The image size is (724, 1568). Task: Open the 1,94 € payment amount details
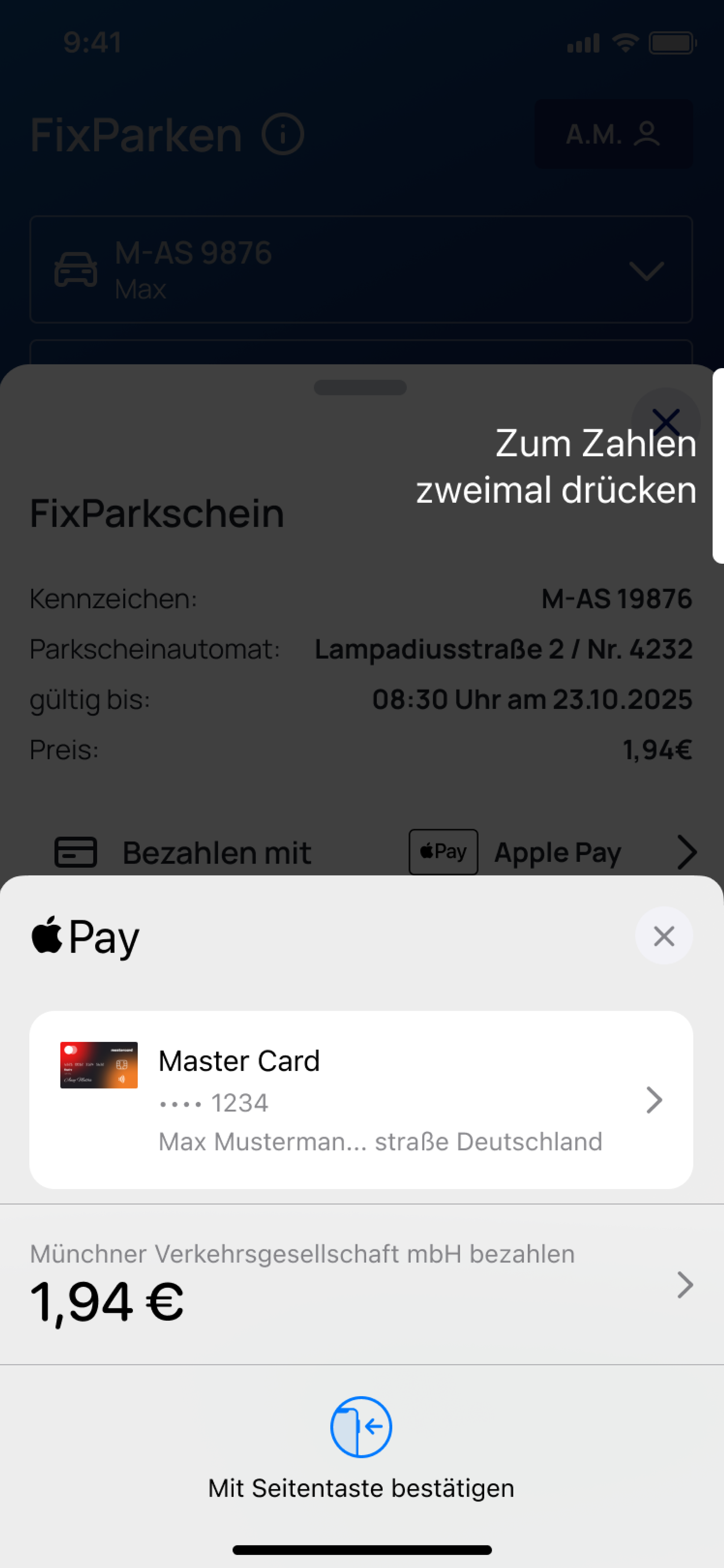point(361,1284)
